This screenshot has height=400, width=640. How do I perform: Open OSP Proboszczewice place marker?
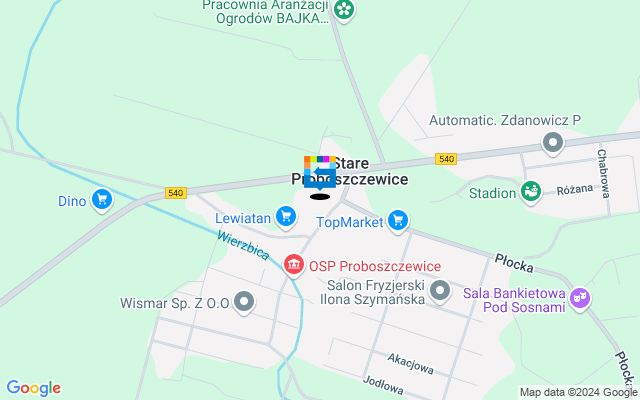tap(294, 265)
